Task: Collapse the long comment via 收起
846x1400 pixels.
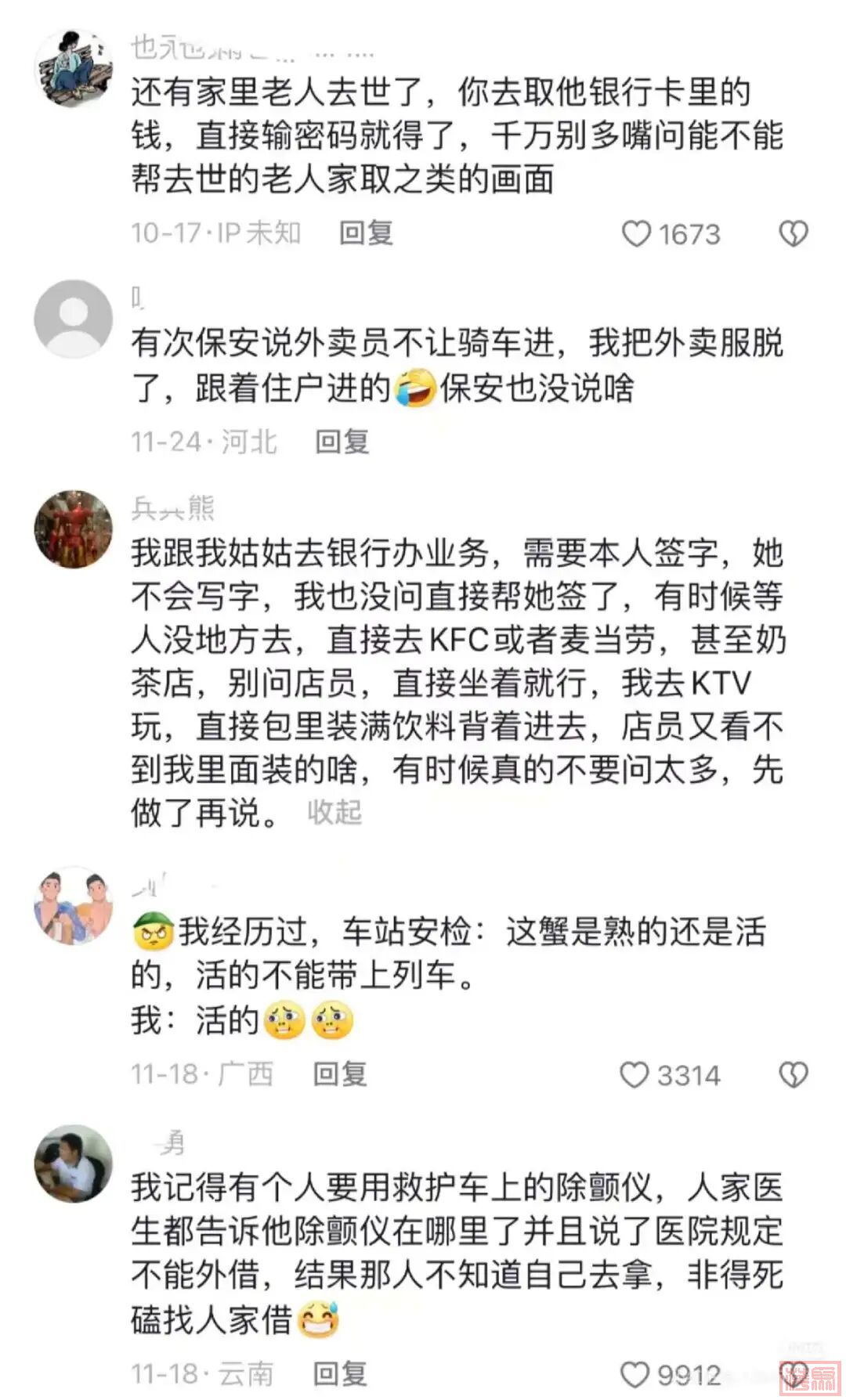Action: point(334,812)
